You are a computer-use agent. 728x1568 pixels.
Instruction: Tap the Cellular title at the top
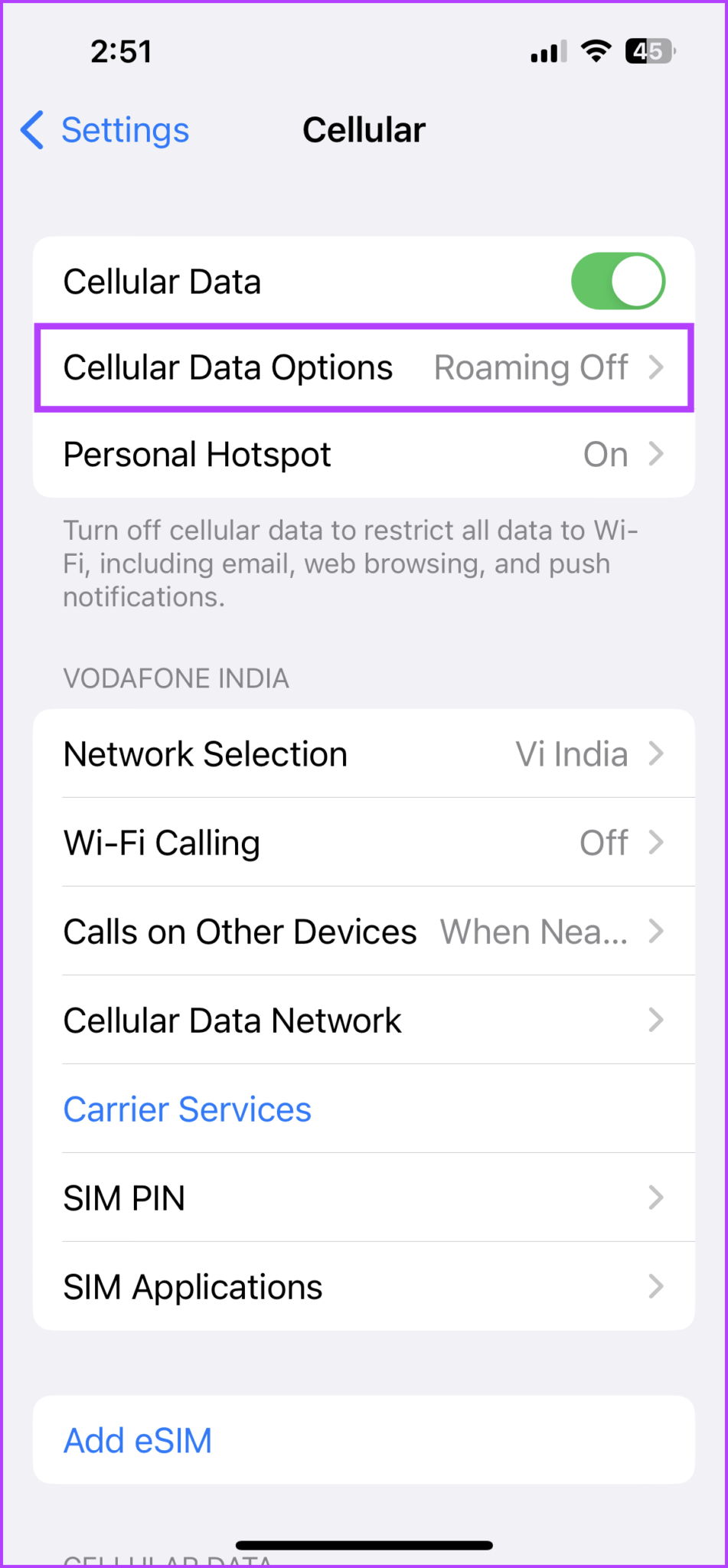tap(364, 129)
